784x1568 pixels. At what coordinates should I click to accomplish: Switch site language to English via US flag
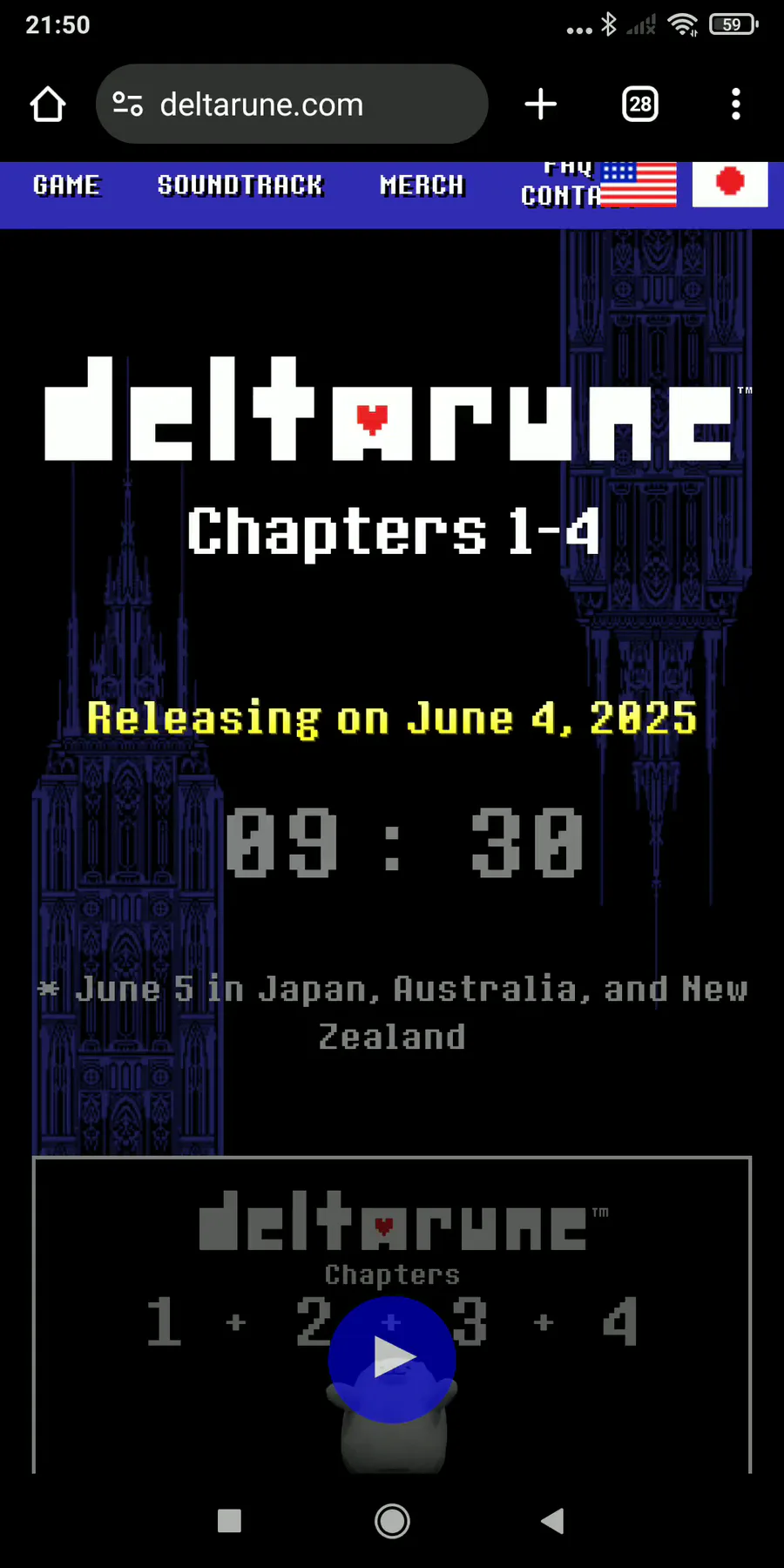pyautogui.click(x=639, y=184)
